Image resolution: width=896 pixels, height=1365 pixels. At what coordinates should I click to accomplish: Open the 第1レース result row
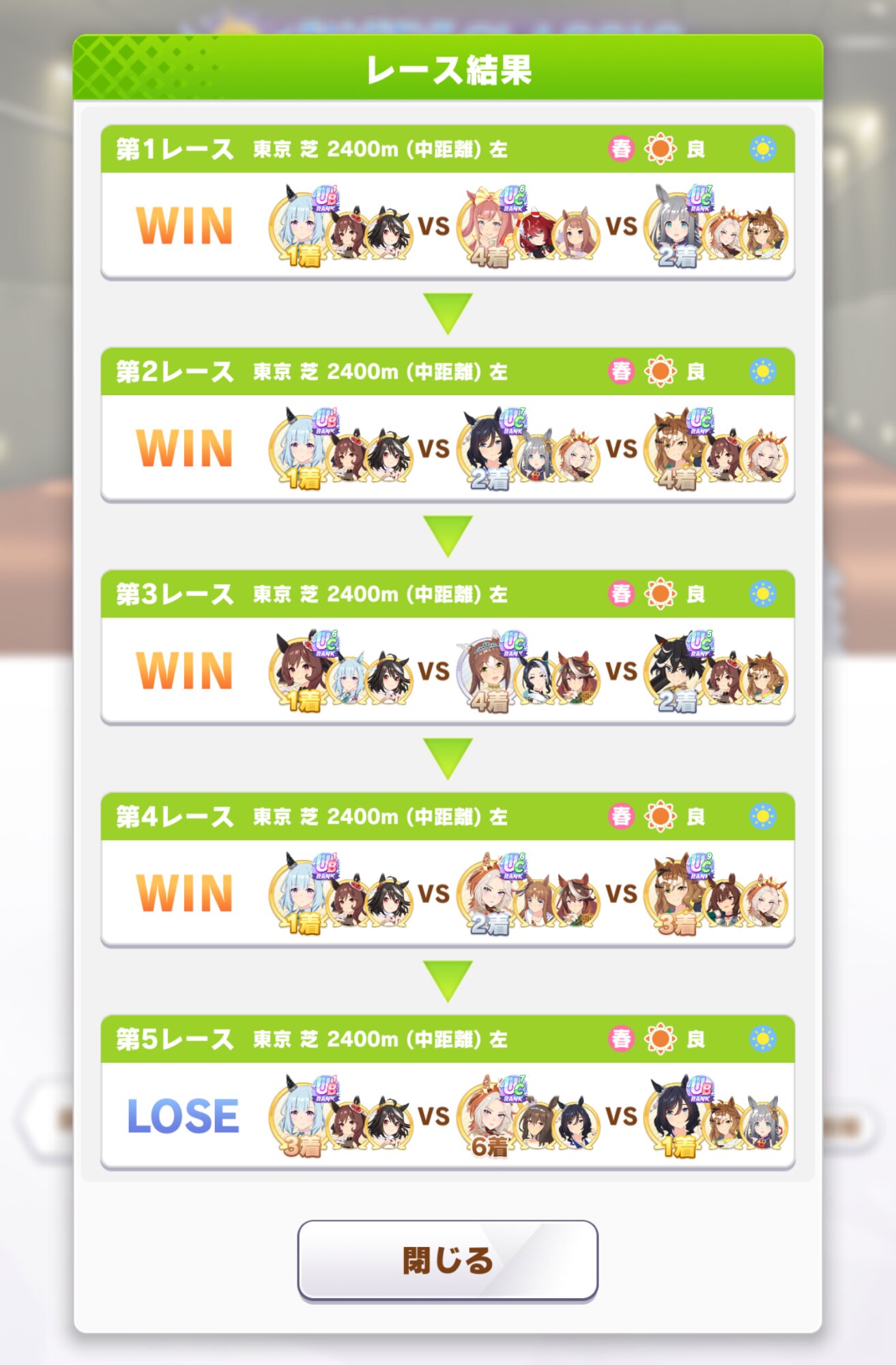click(448, 225)
